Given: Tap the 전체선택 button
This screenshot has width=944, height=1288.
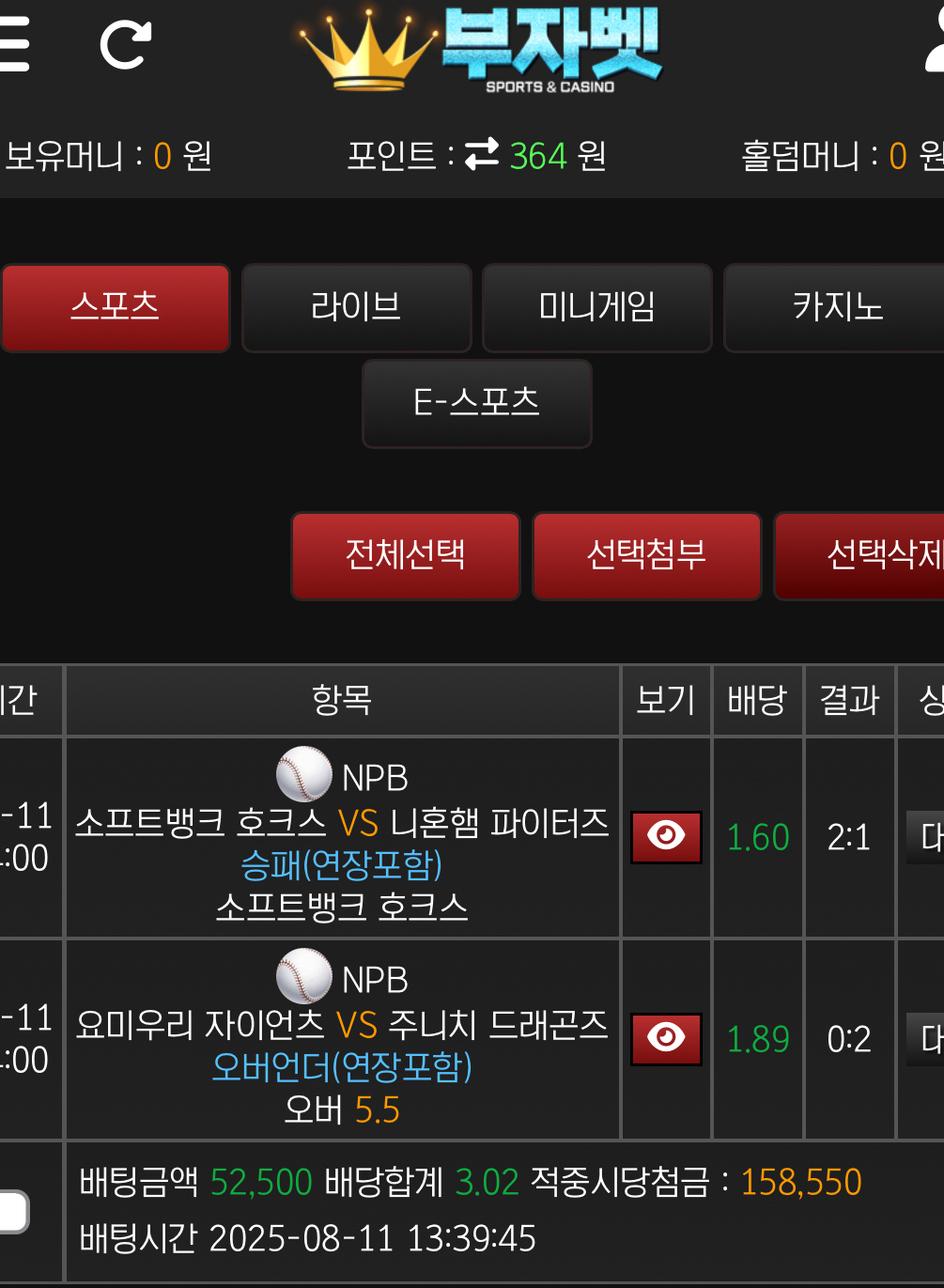Looking at the screenshot, I should click(406, 556).
